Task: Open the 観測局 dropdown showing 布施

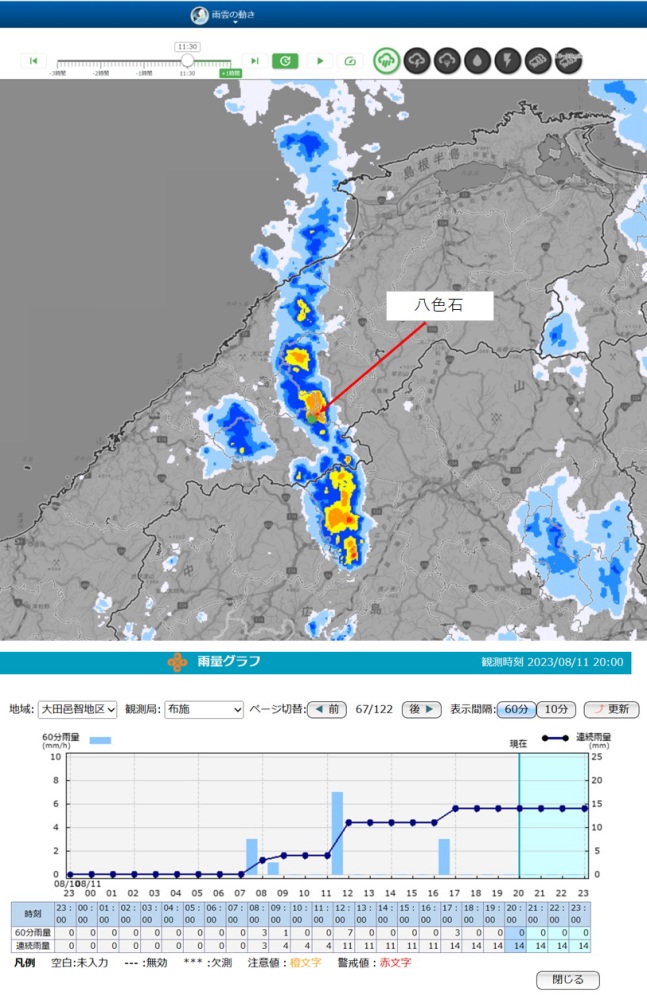Action: (x=204, y=709)
